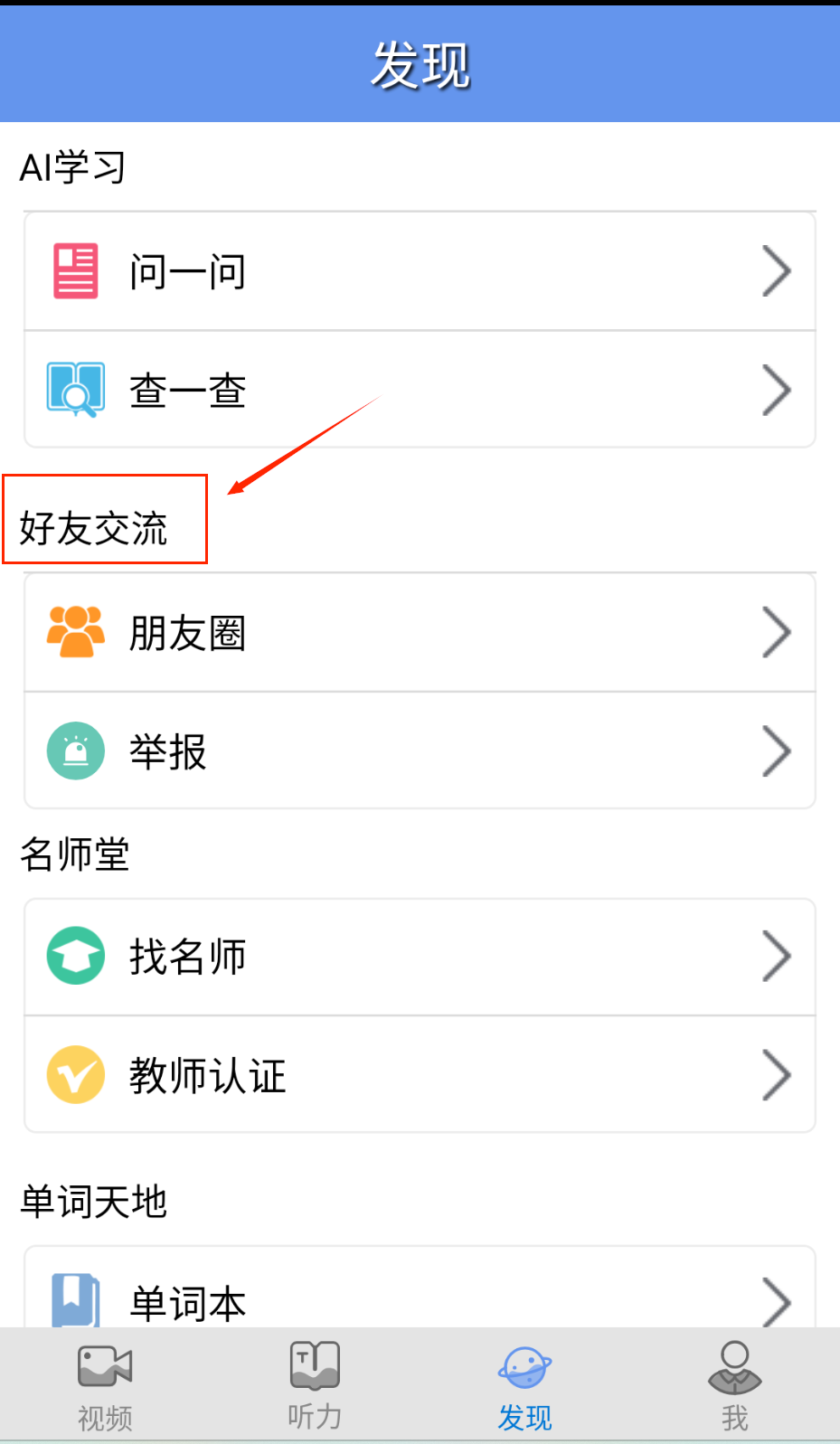Select the 举报 report row
The width and height of the screenshot is (840, 1444).
(420, 750)
